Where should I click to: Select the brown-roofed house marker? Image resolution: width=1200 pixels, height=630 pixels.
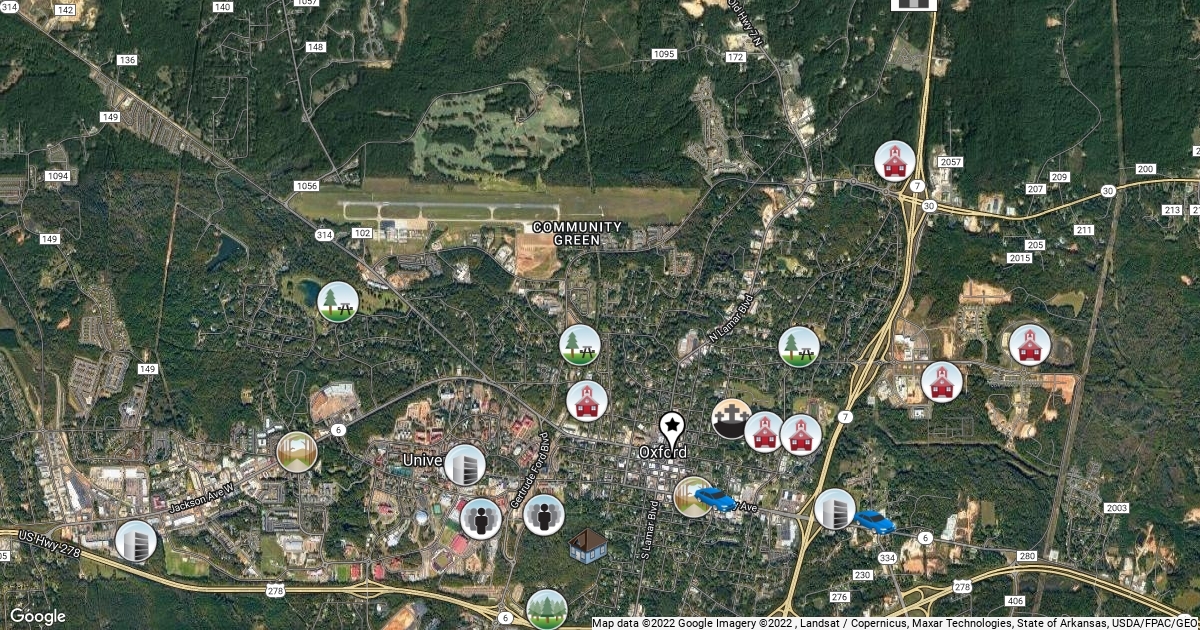[588, 546]
